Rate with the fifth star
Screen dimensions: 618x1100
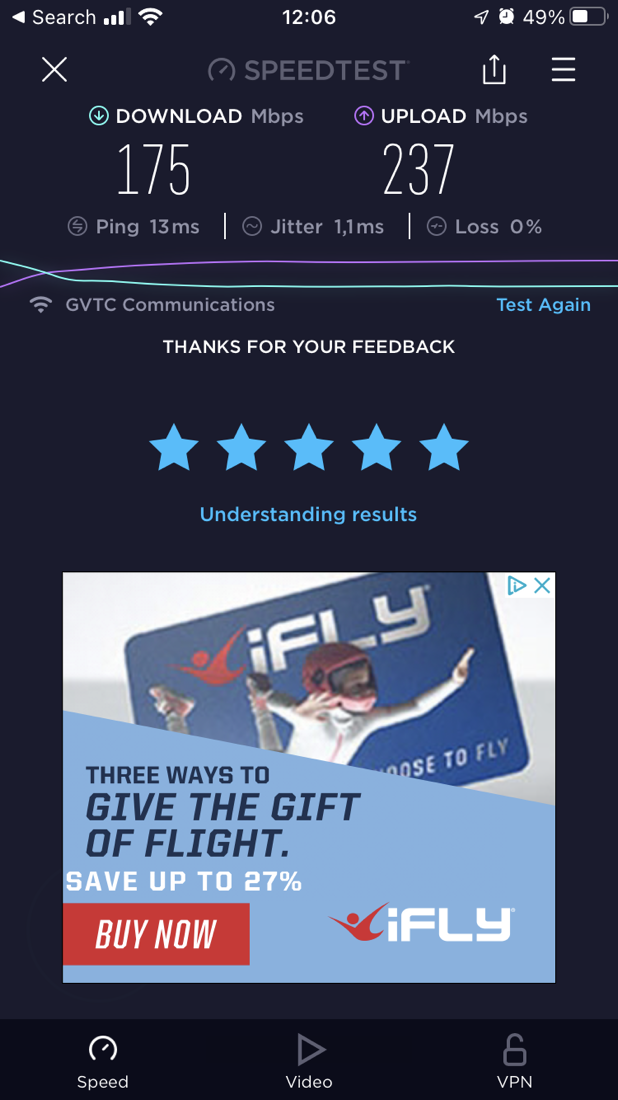[443, 448]
